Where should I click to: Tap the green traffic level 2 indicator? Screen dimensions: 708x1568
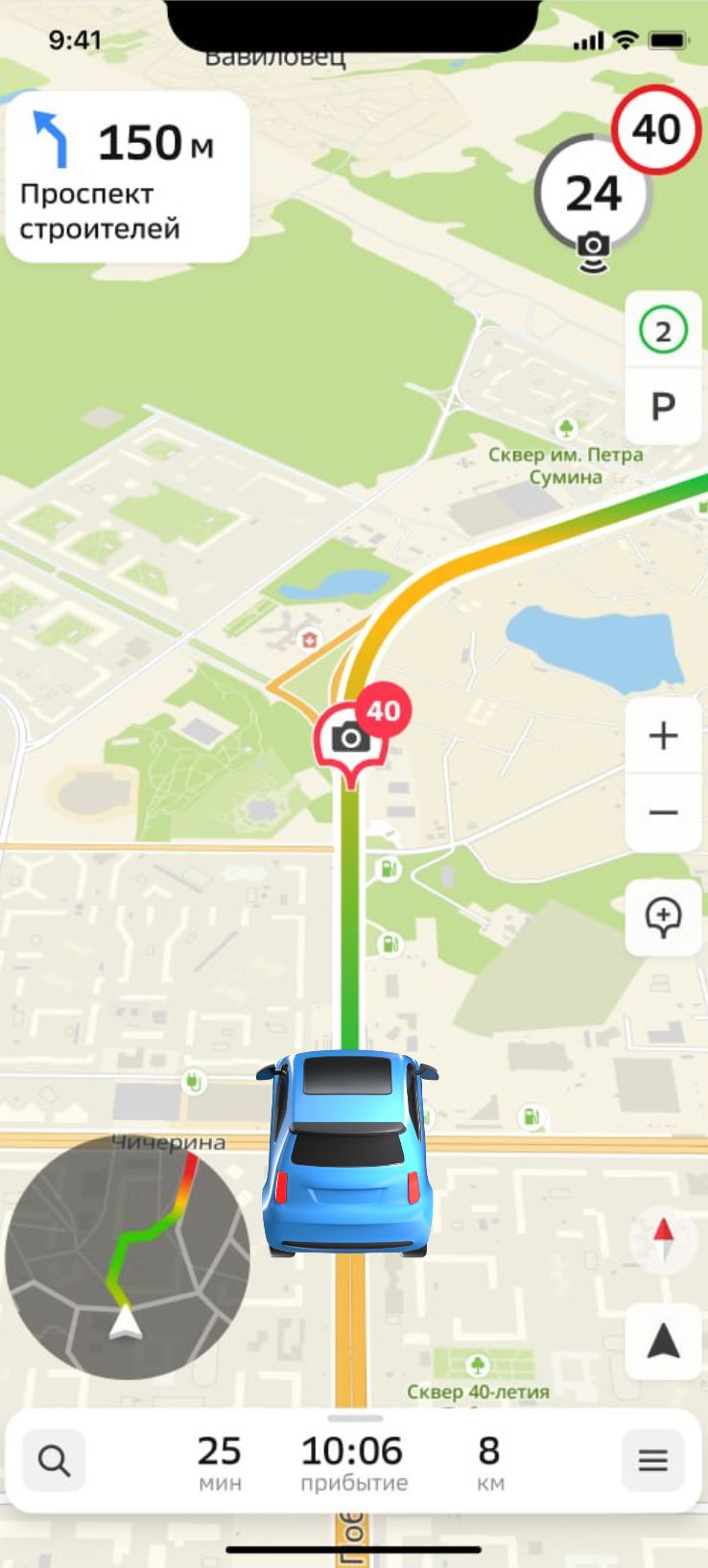point(663,332)
